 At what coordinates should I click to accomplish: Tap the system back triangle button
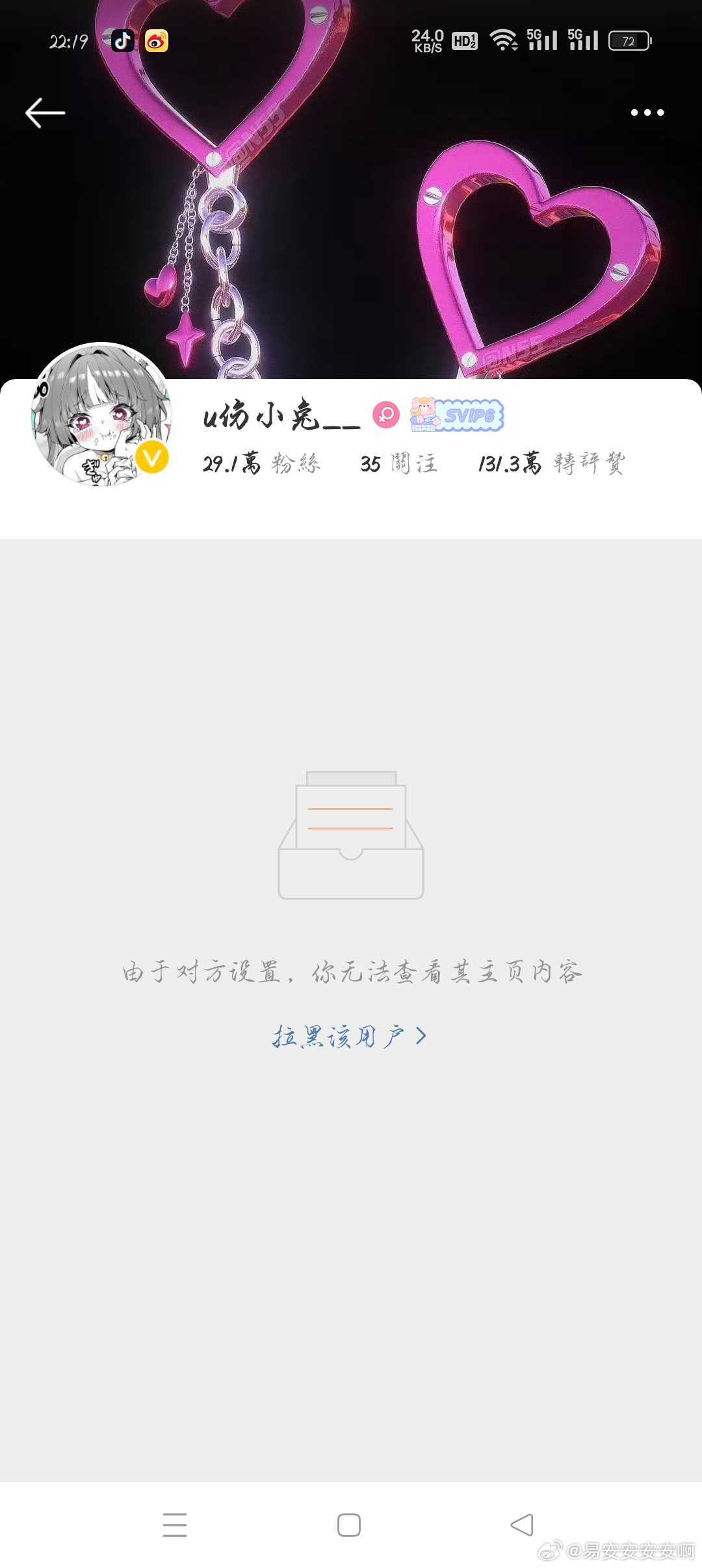pyautogui.click(x=522, y=1525)
